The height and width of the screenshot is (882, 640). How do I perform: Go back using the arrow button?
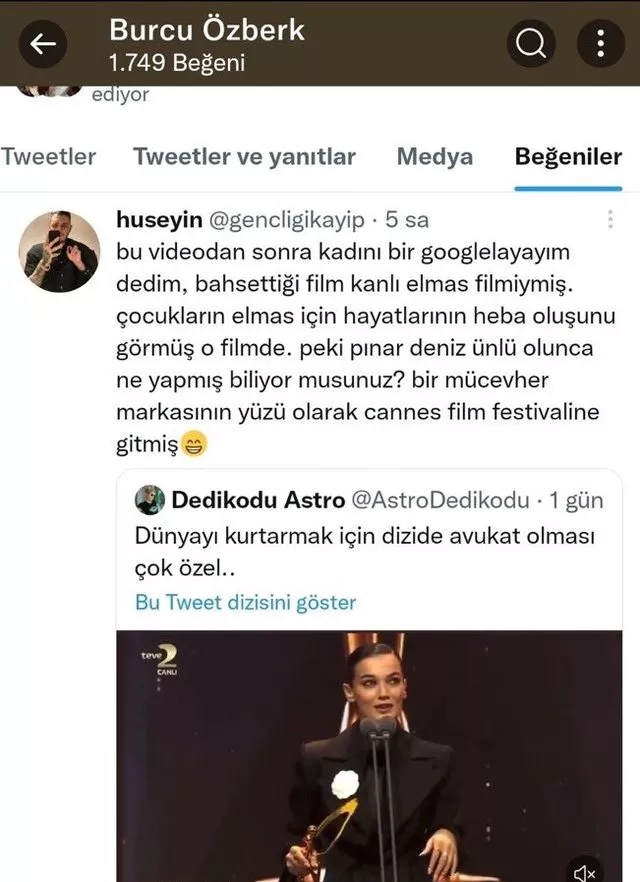tap(43, 44)
